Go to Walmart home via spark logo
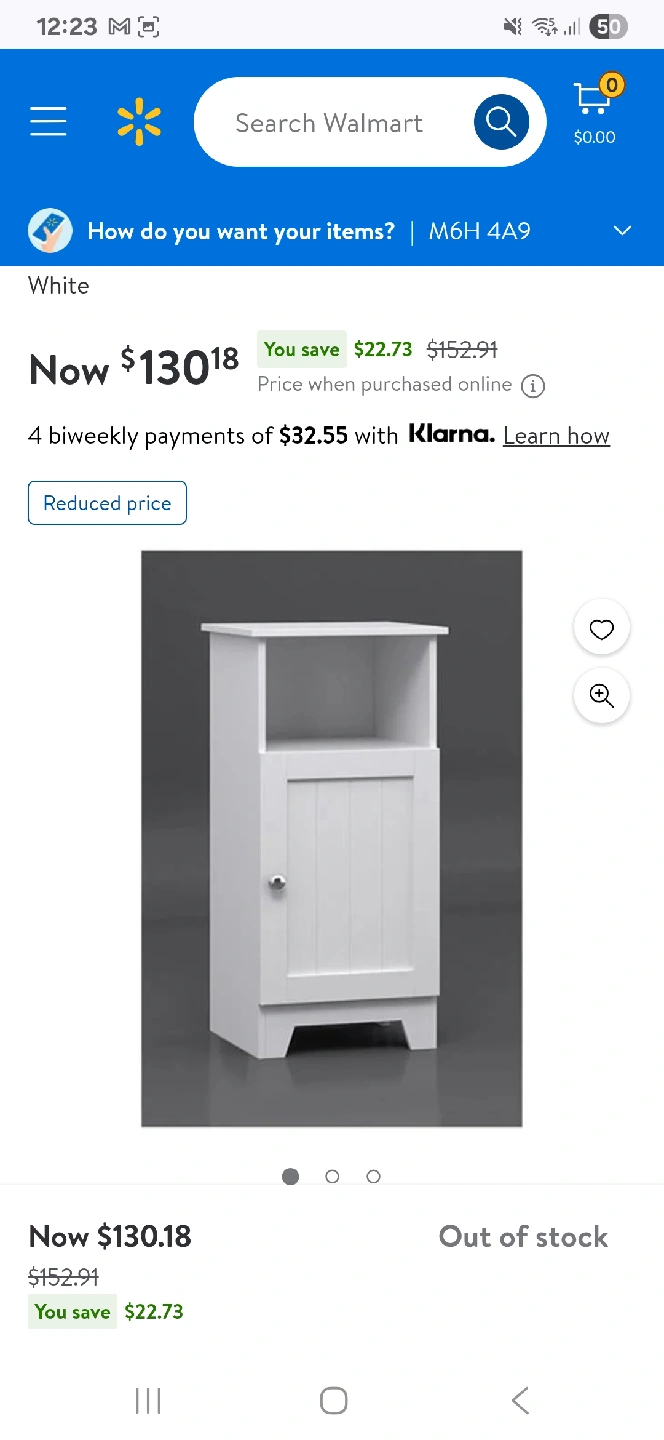 pos(139,122)
